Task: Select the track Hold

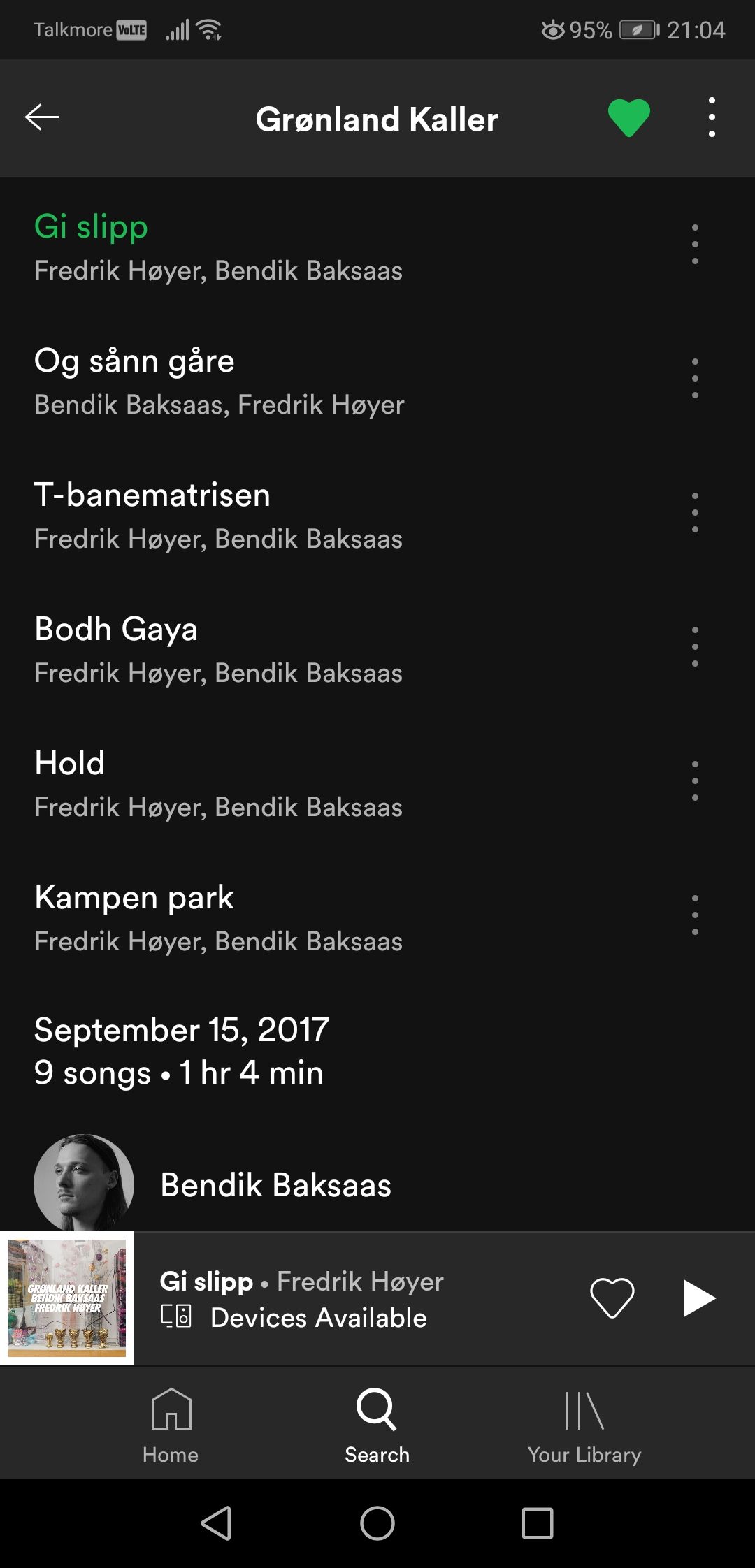Action: (218, 784)
